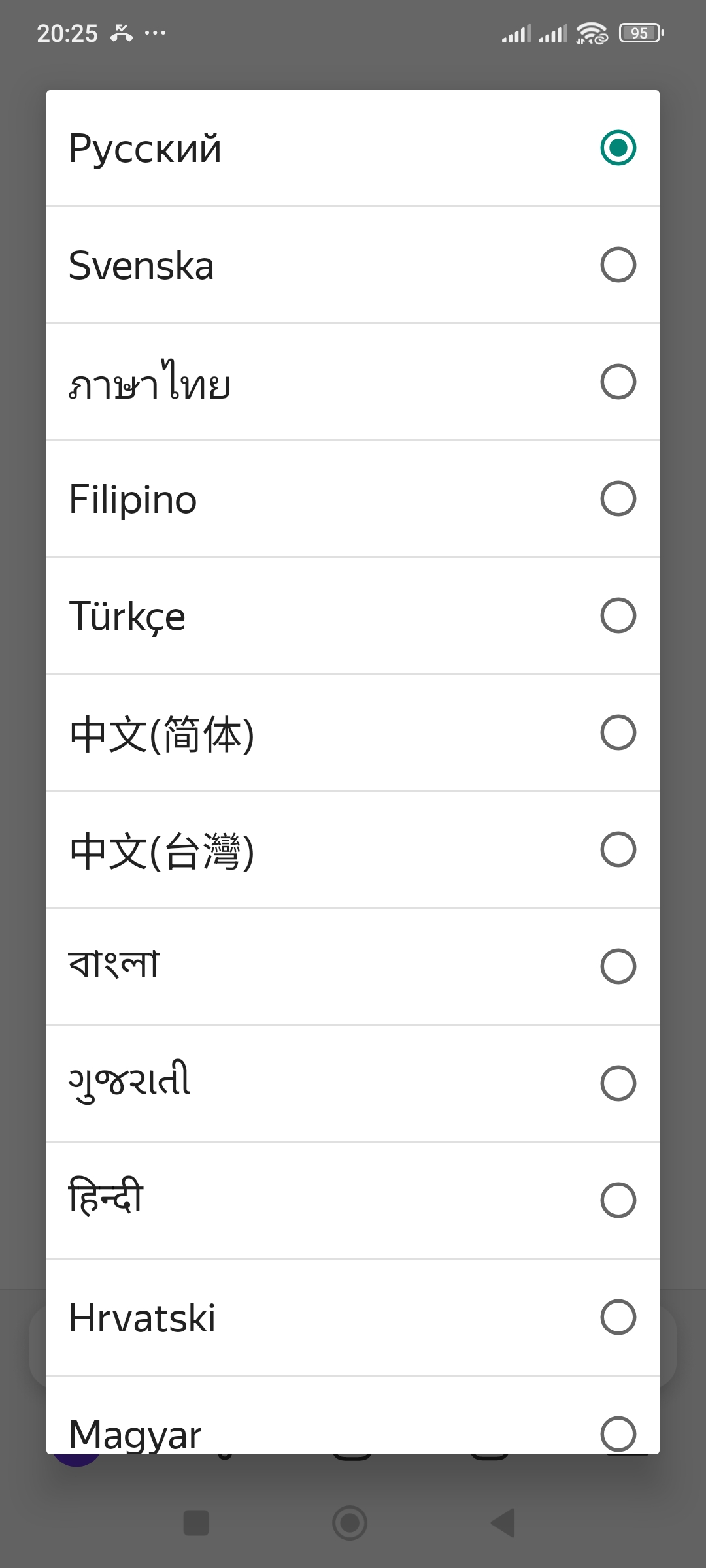Return to the home screen

pyautogui.click(x=350, y=1523)
